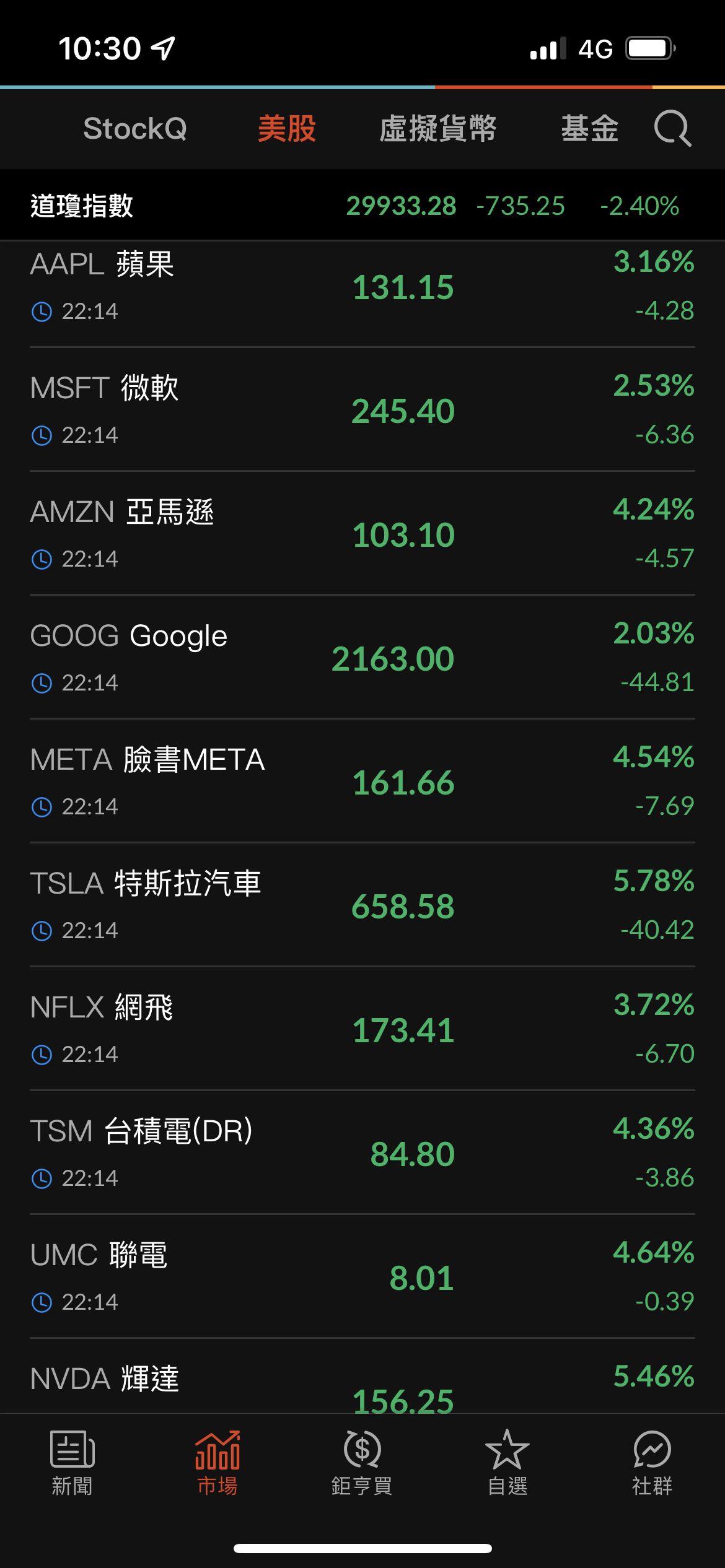Open the 鉅亨買 tab

click(362, 1463)
